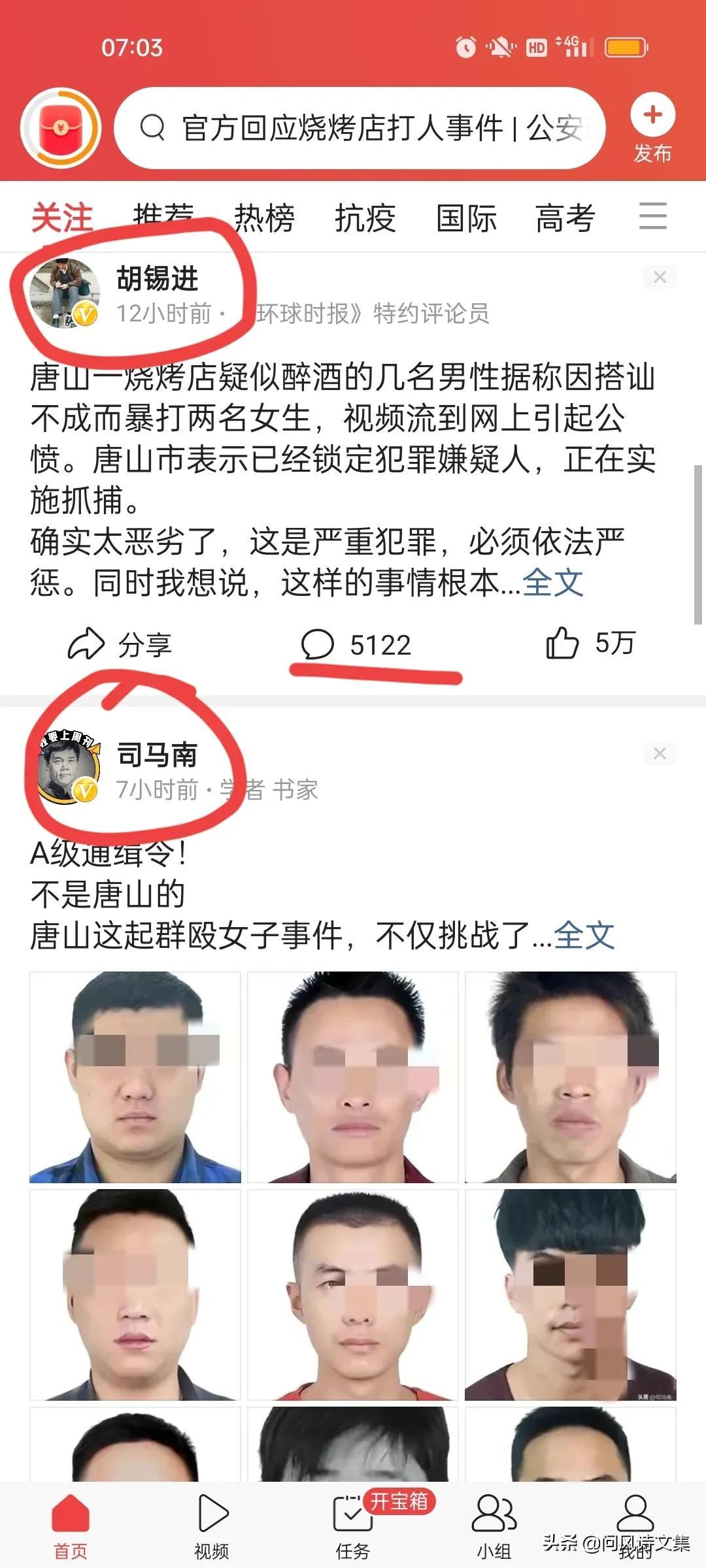This screenshot has height=1568, width=706.
Task: Open the 5122 comments on 胡锡进's post
Action: point(356,645)
